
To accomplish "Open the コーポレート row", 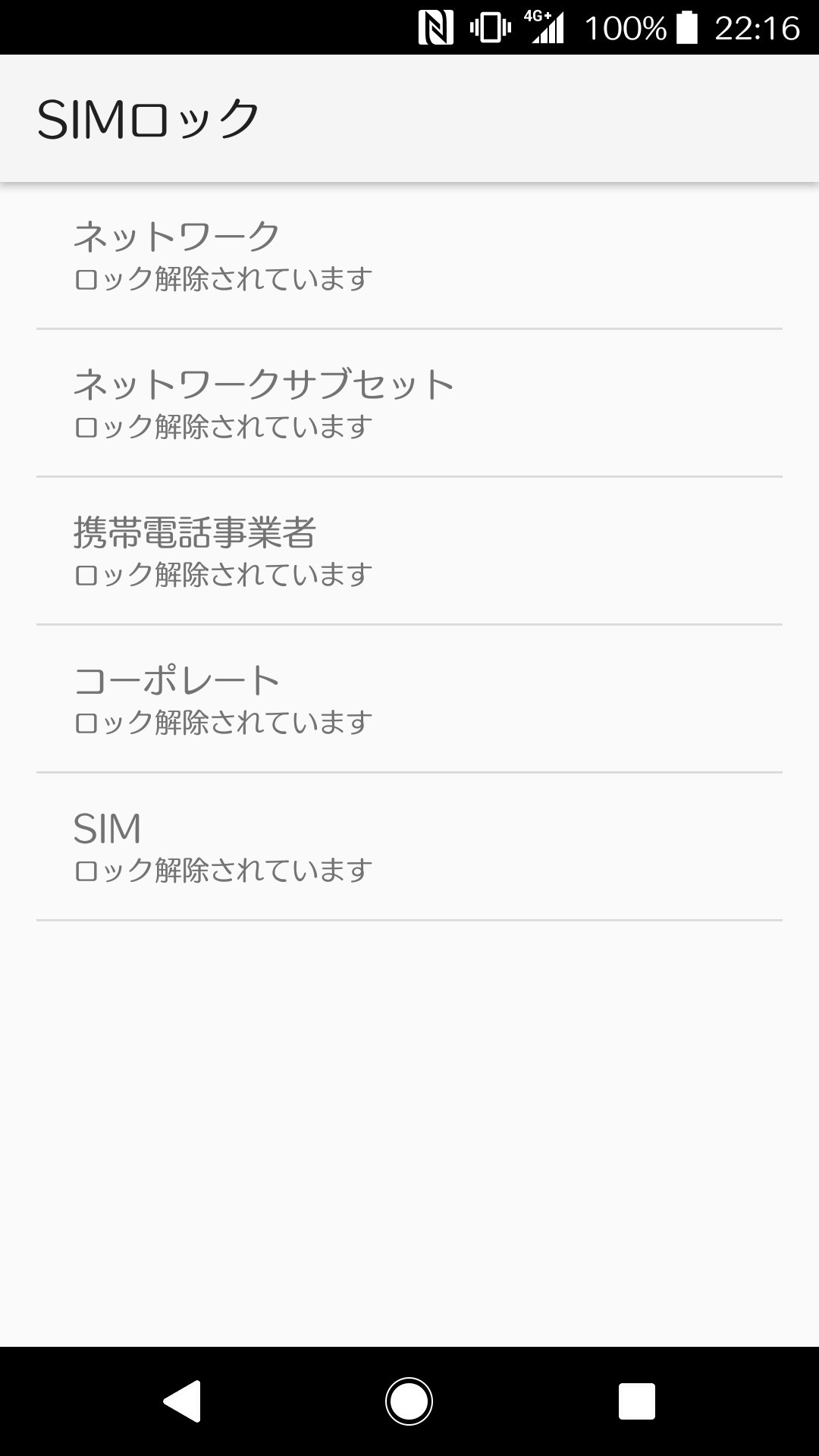I will point(409,698).
